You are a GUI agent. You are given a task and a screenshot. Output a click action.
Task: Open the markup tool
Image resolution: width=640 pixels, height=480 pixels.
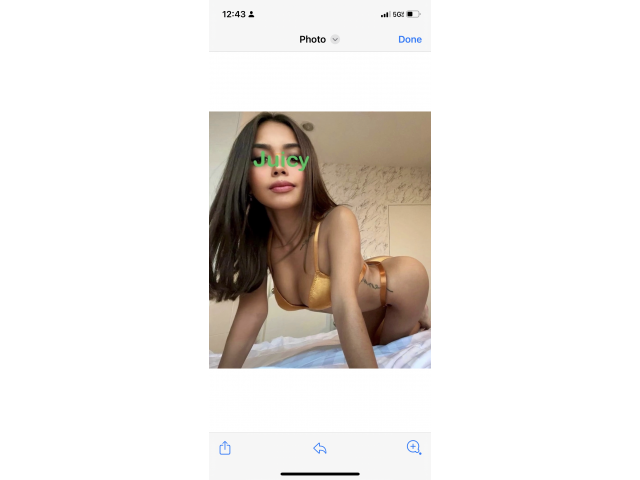click(414, 448)
